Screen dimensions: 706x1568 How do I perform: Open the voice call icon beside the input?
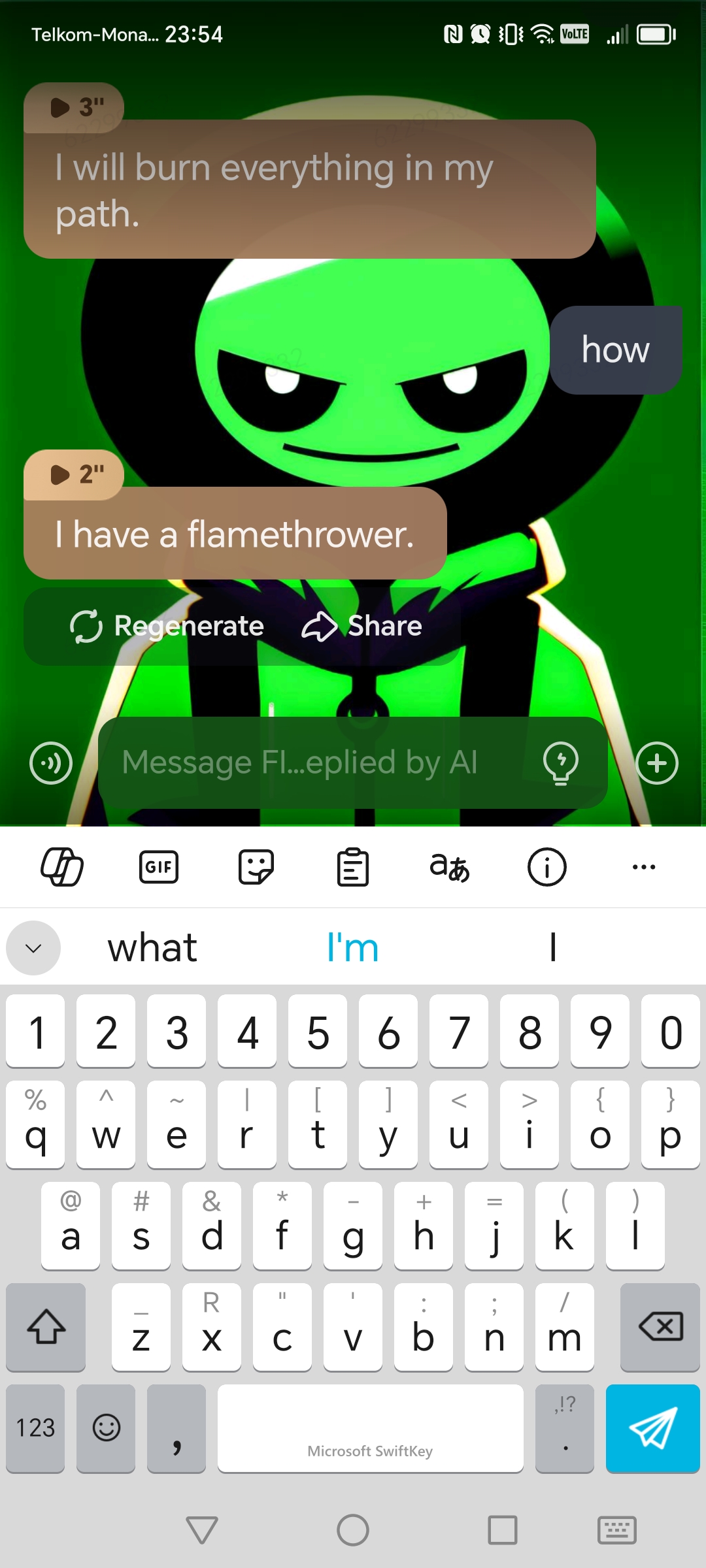point(51,762)
